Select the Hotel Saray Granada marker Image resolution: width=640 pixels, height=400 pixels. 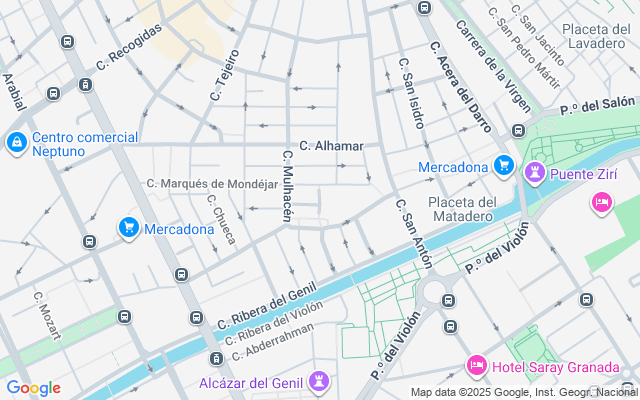475,367
